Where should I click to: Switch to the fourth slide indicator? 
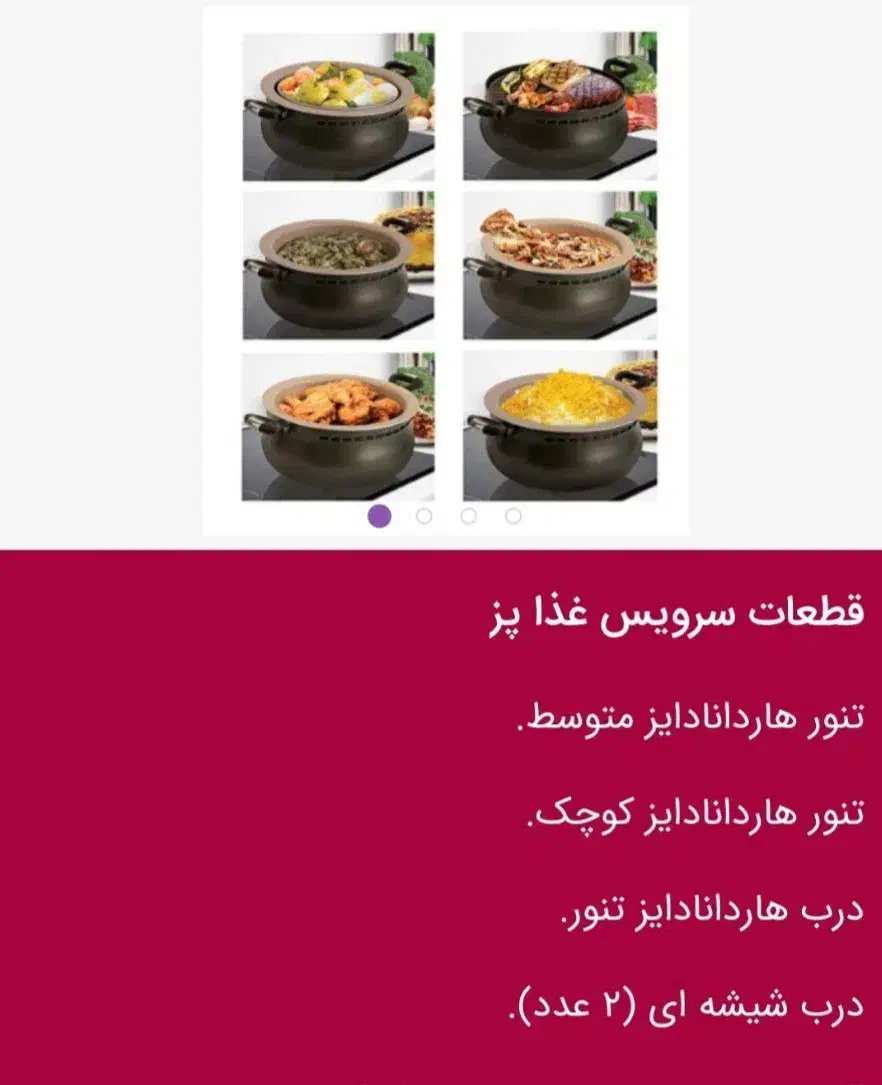pyautogui.click(x=512, y=518)
